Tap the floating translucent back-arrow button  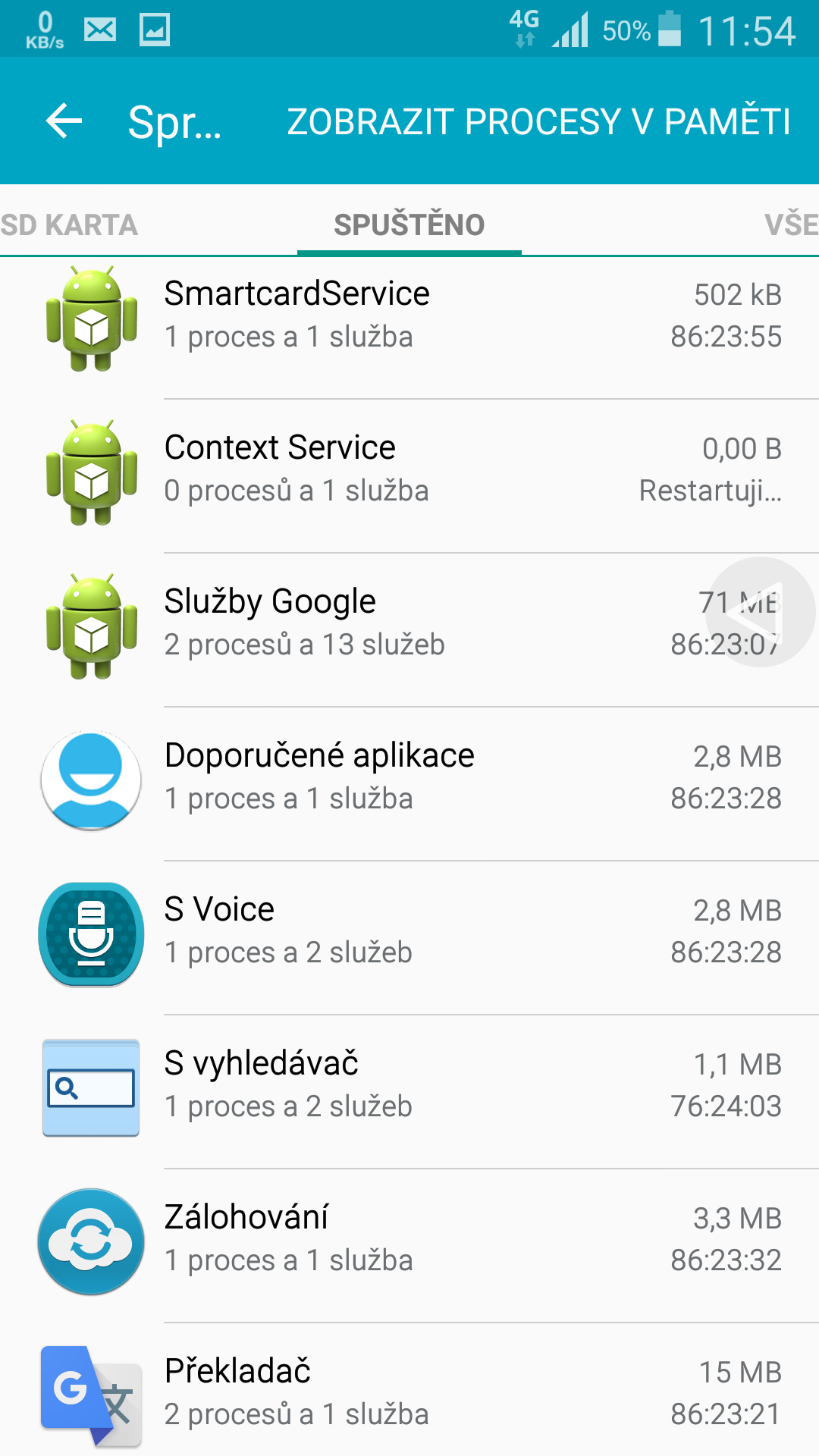760,612
